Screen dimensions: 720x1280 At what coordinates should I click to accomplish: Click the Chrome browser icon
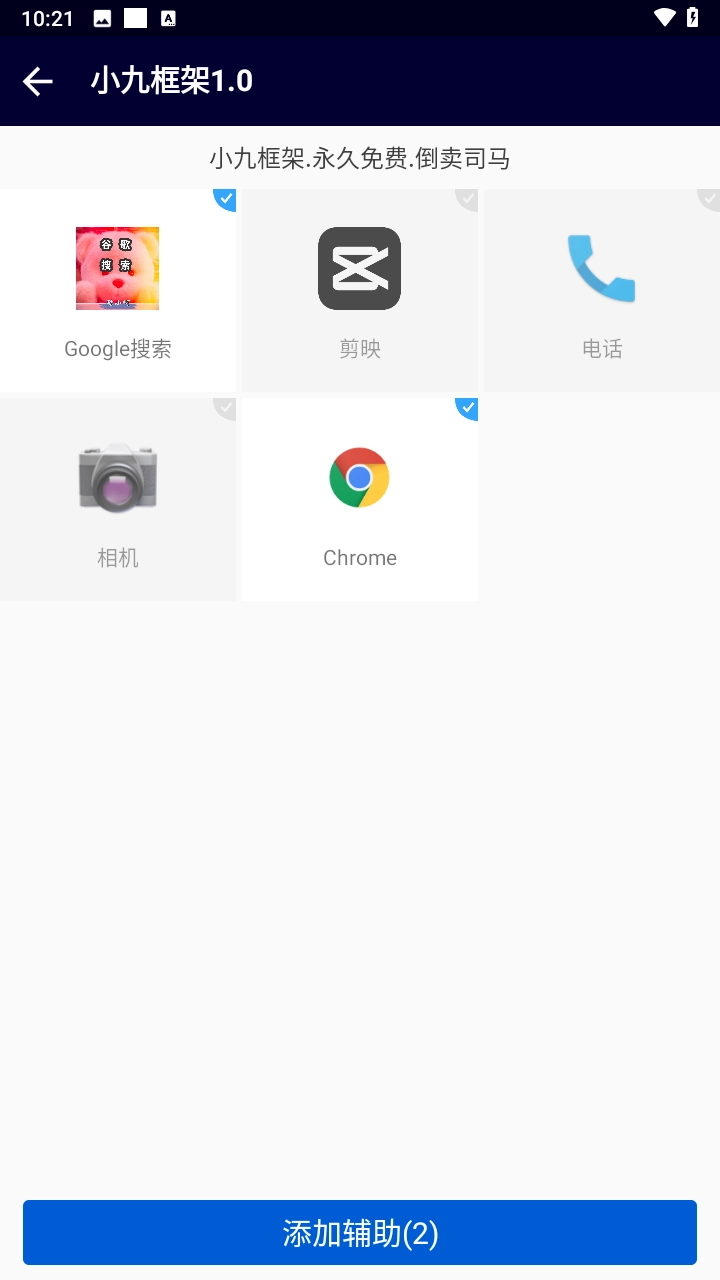pyautogui.click(x=359, y=477)
